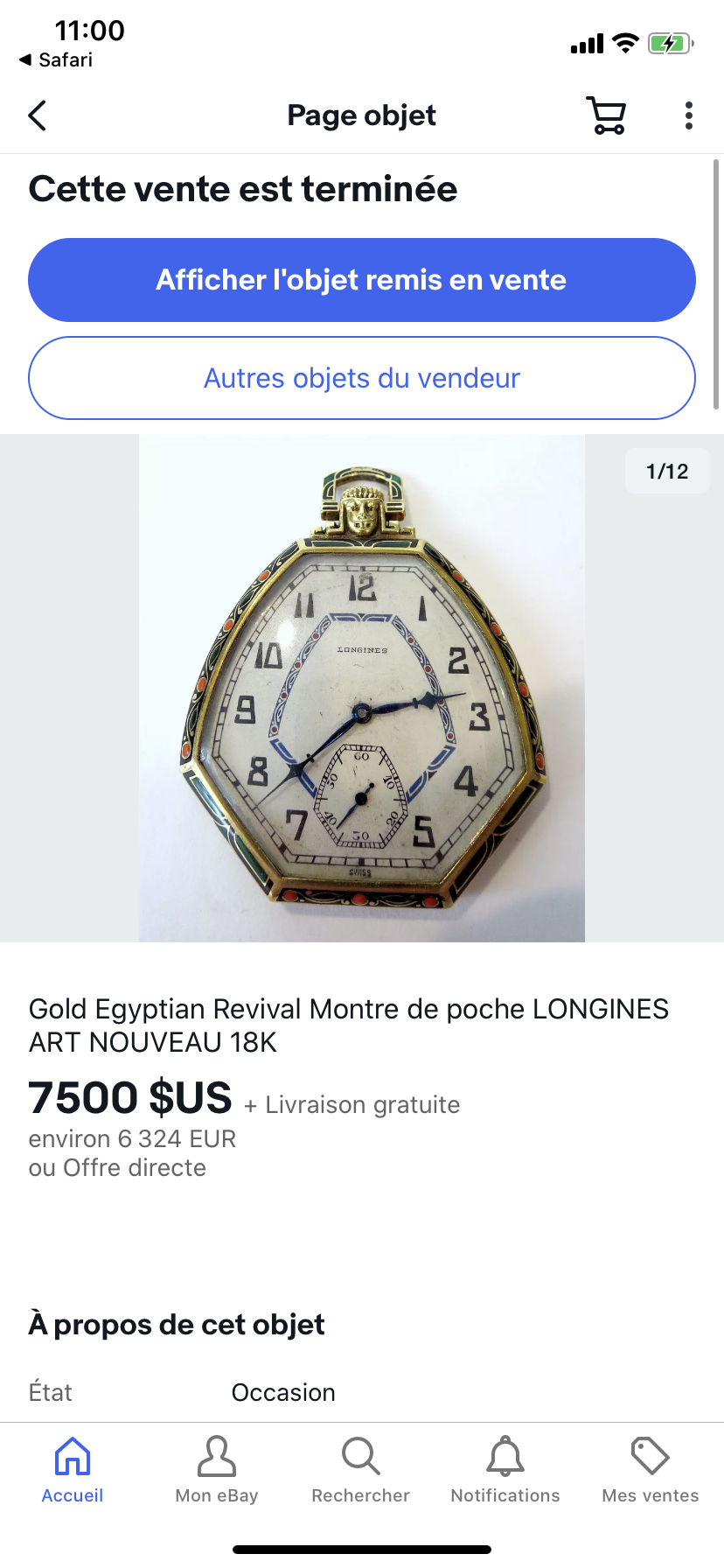Open the Longines pocket watch photo
The height and width of the screenshot is (1568, 724).
[x=362, y=688]
